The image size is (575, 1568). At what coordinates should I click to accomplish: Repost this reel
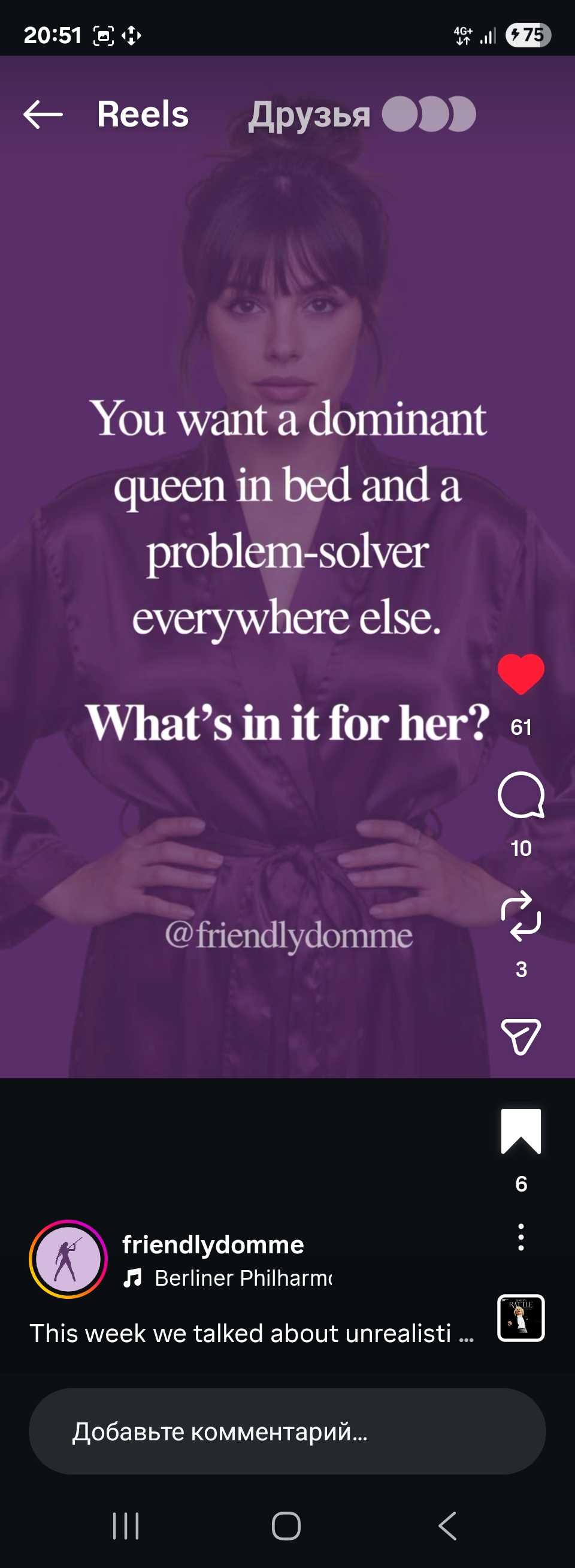521,915
